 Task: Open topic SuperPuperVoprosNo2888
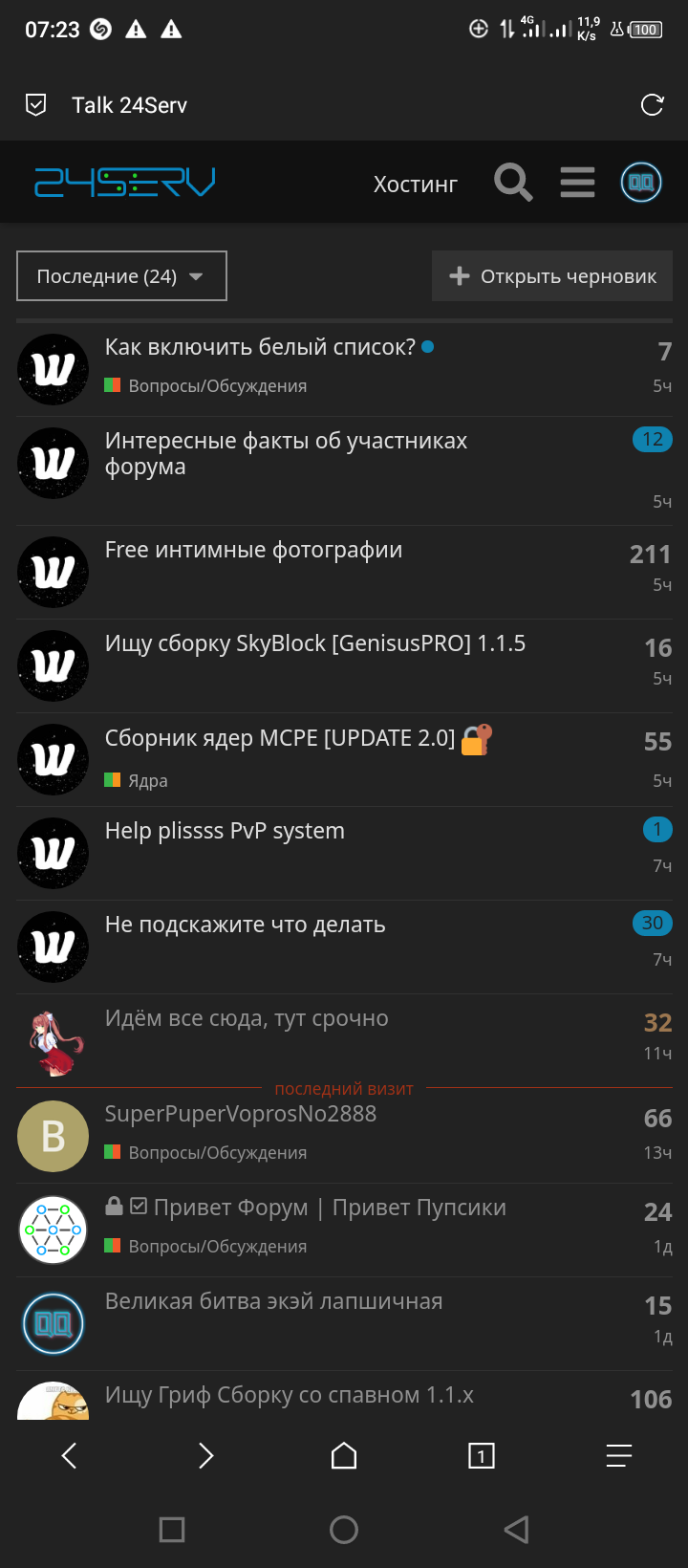point(240,1114)
